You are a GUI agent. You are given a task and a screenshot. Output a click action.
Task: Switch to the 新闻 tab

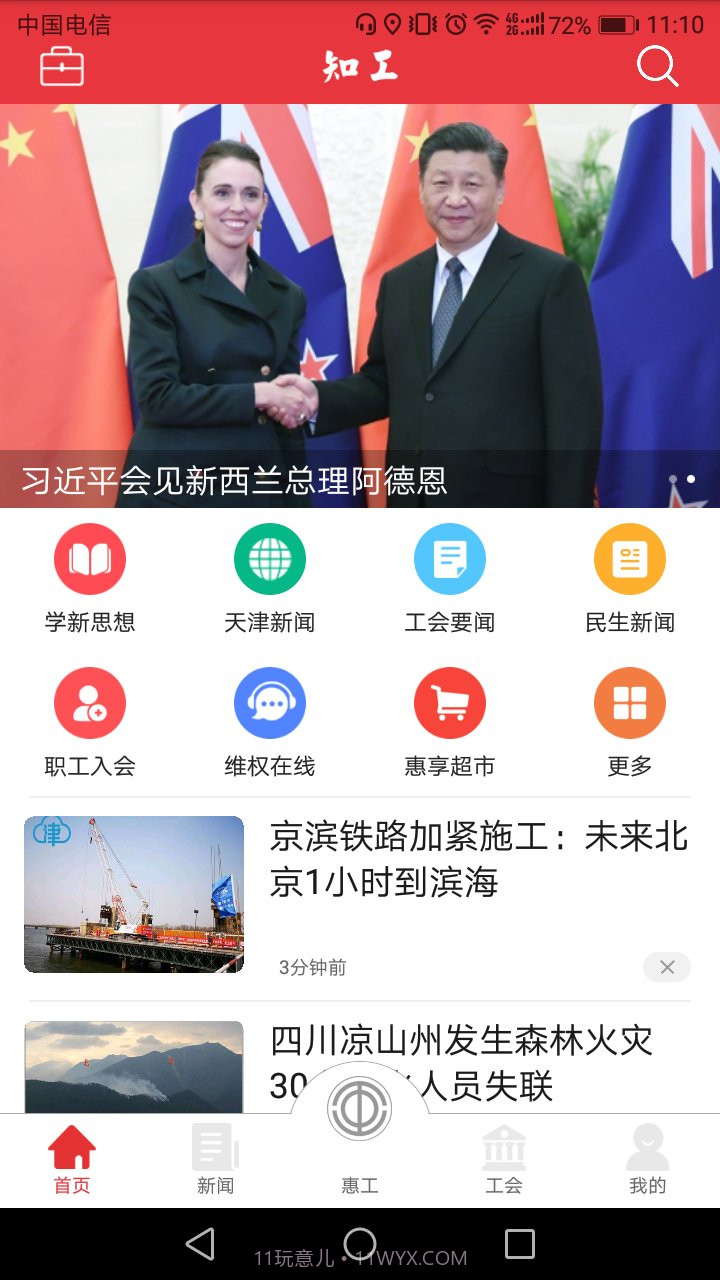click(x=215, y=1160)
